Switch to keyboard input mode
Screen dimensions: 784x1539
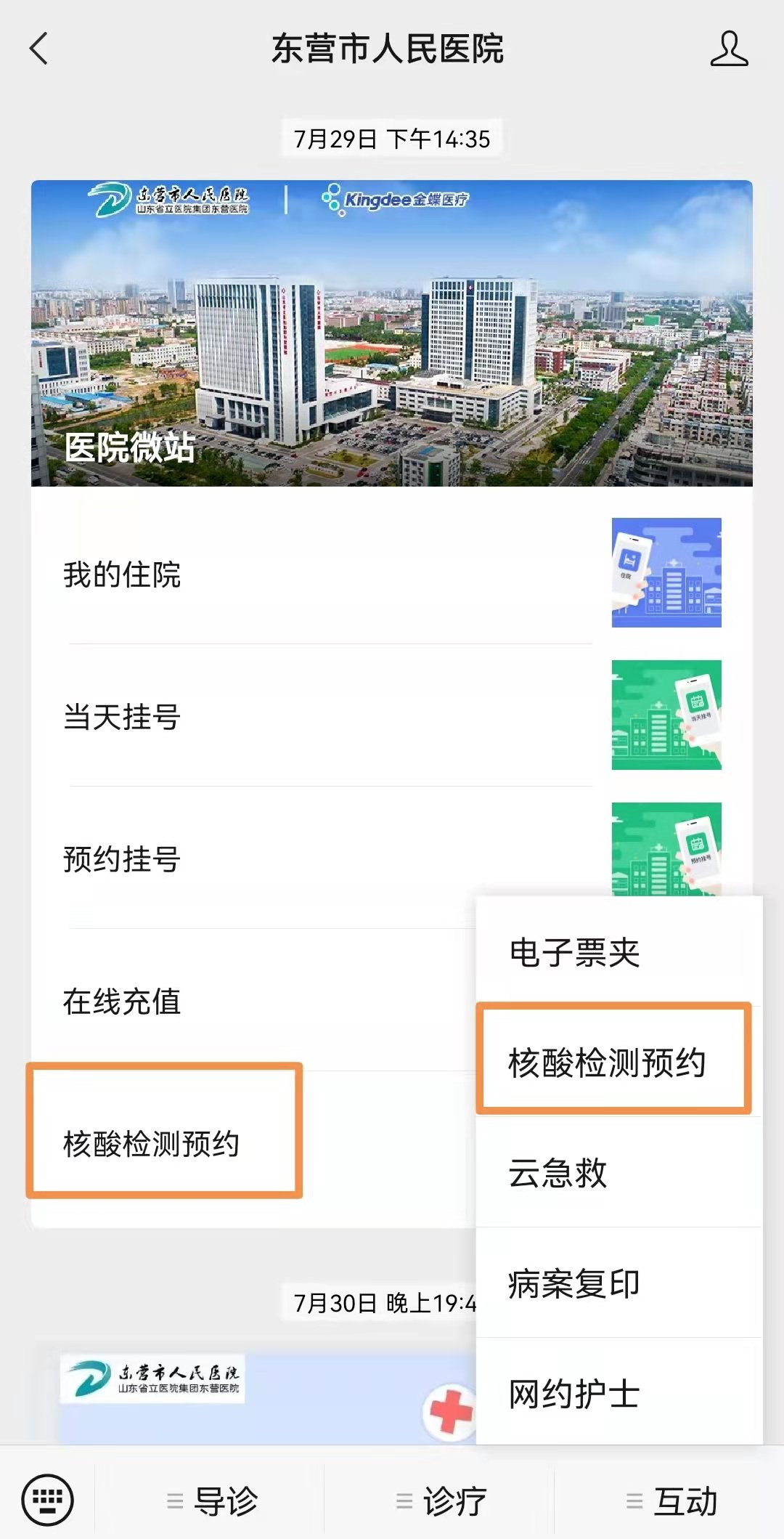[48, 1500]
